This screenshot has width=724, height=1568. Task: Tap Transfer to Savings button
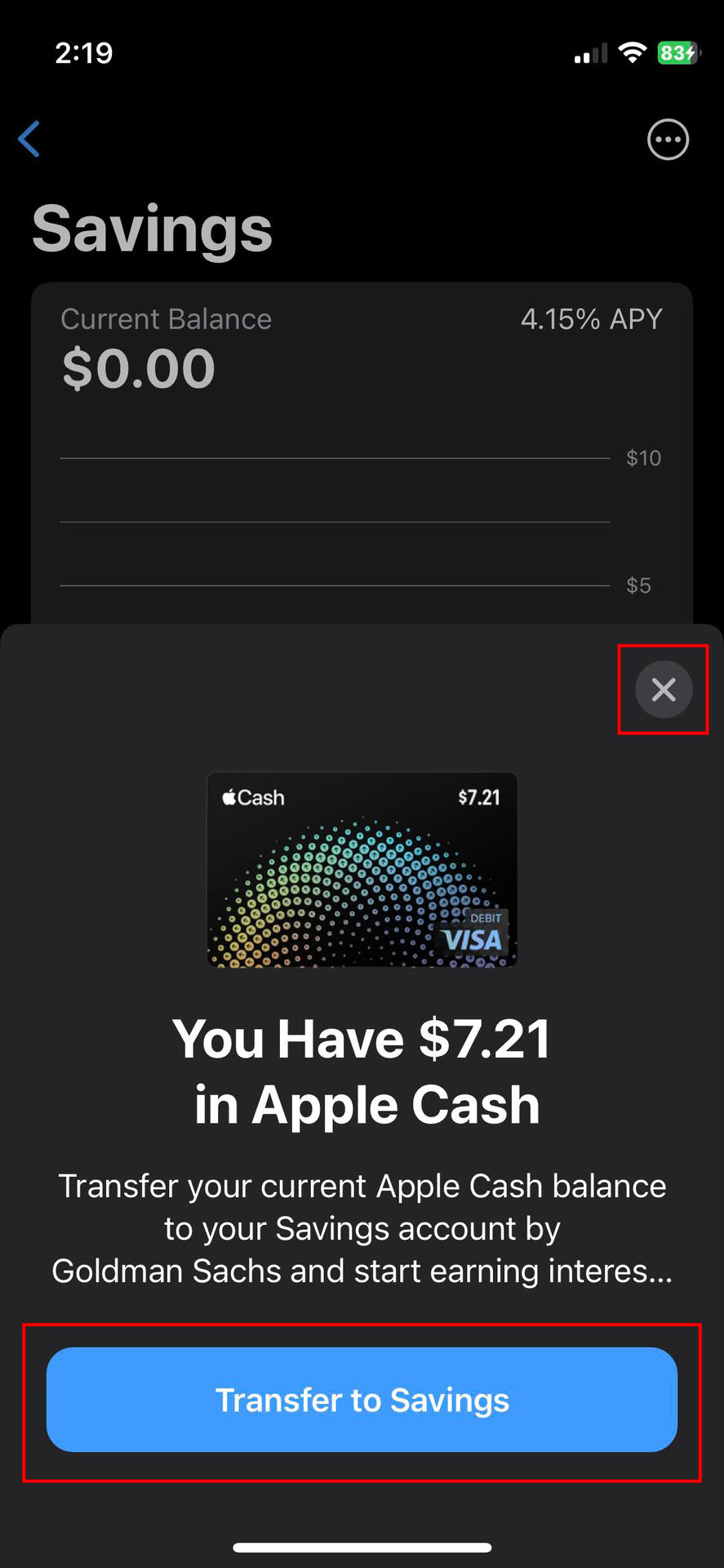(362, 1400)
